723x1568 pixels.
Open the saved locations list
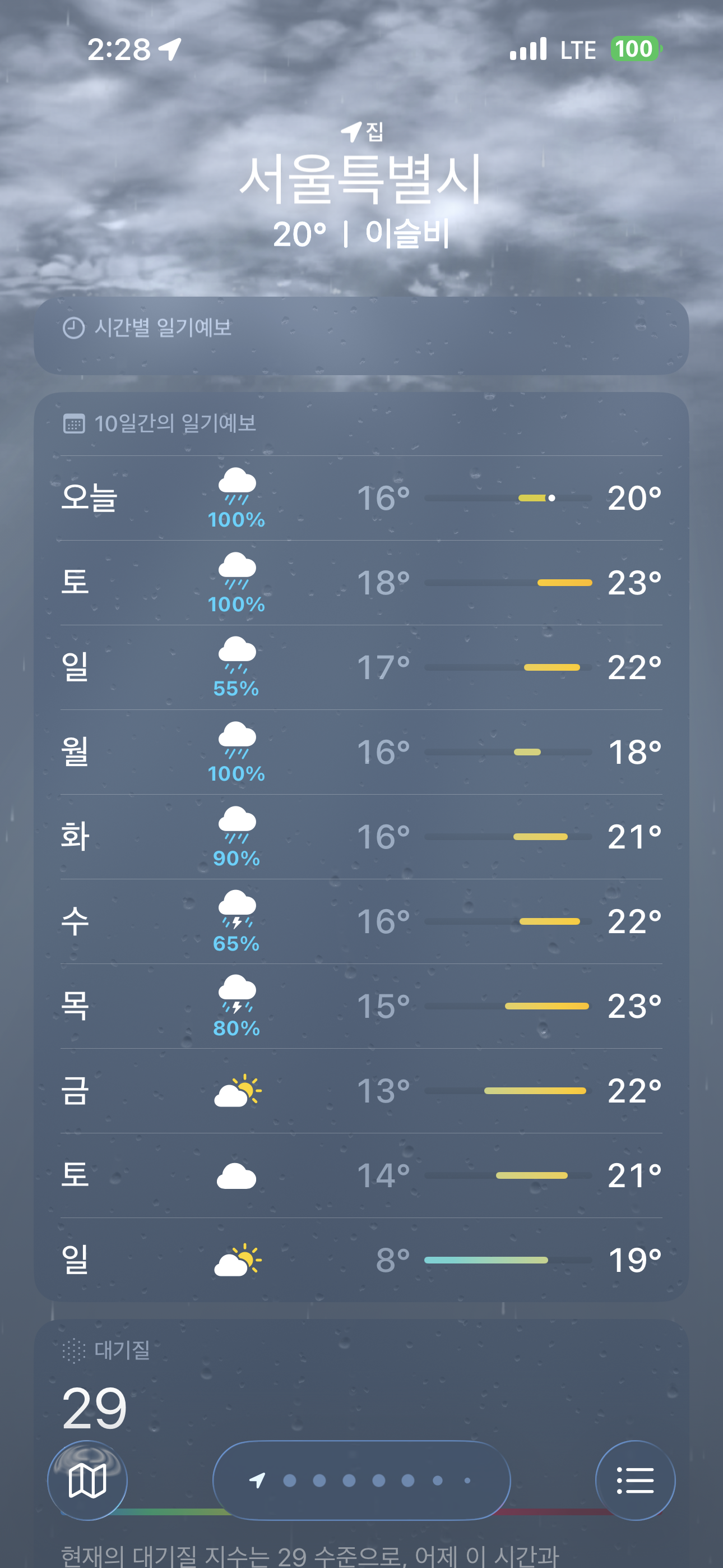click(x=635, y=1480)
